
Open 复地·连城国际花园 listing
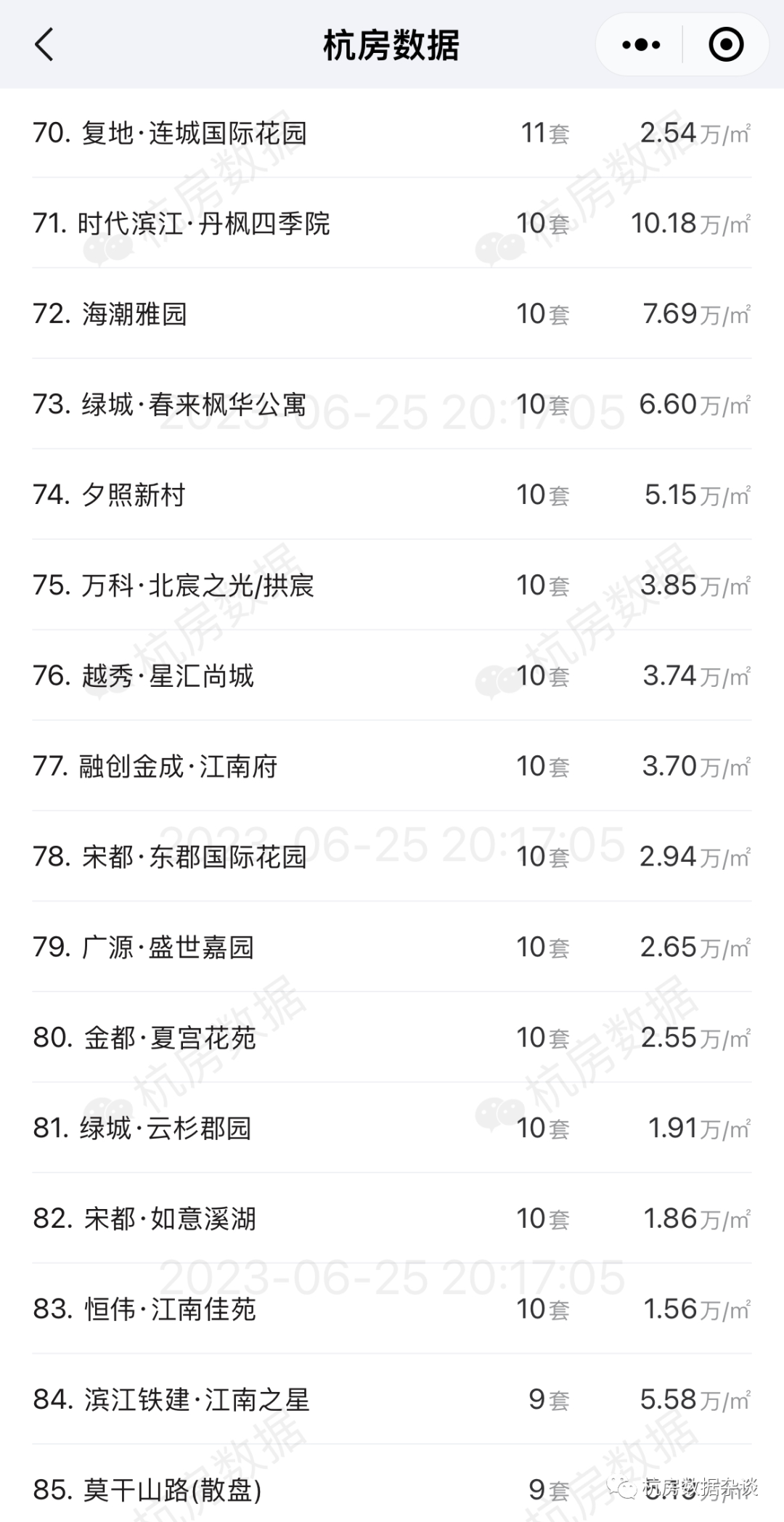(x=392, y=133)
